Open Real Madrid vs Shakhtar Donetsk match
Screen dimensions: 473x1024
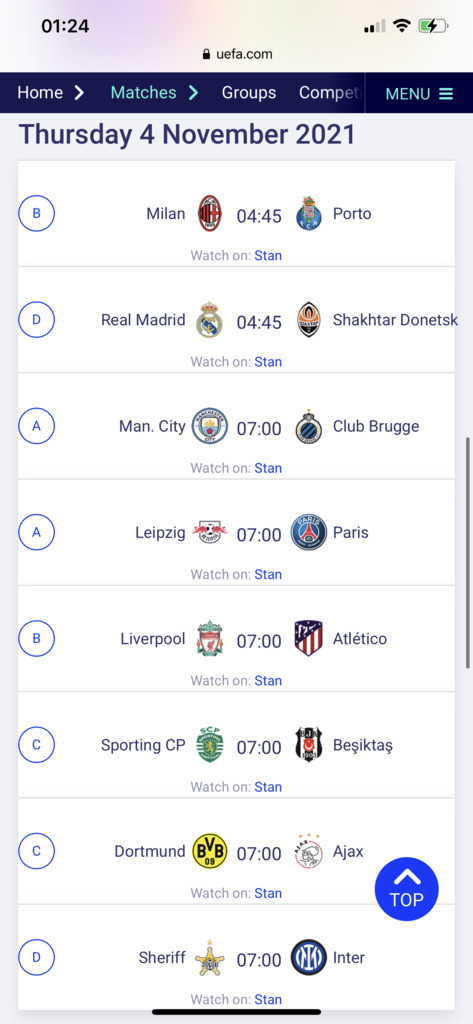pyautogui.click(x=236, y=320)
